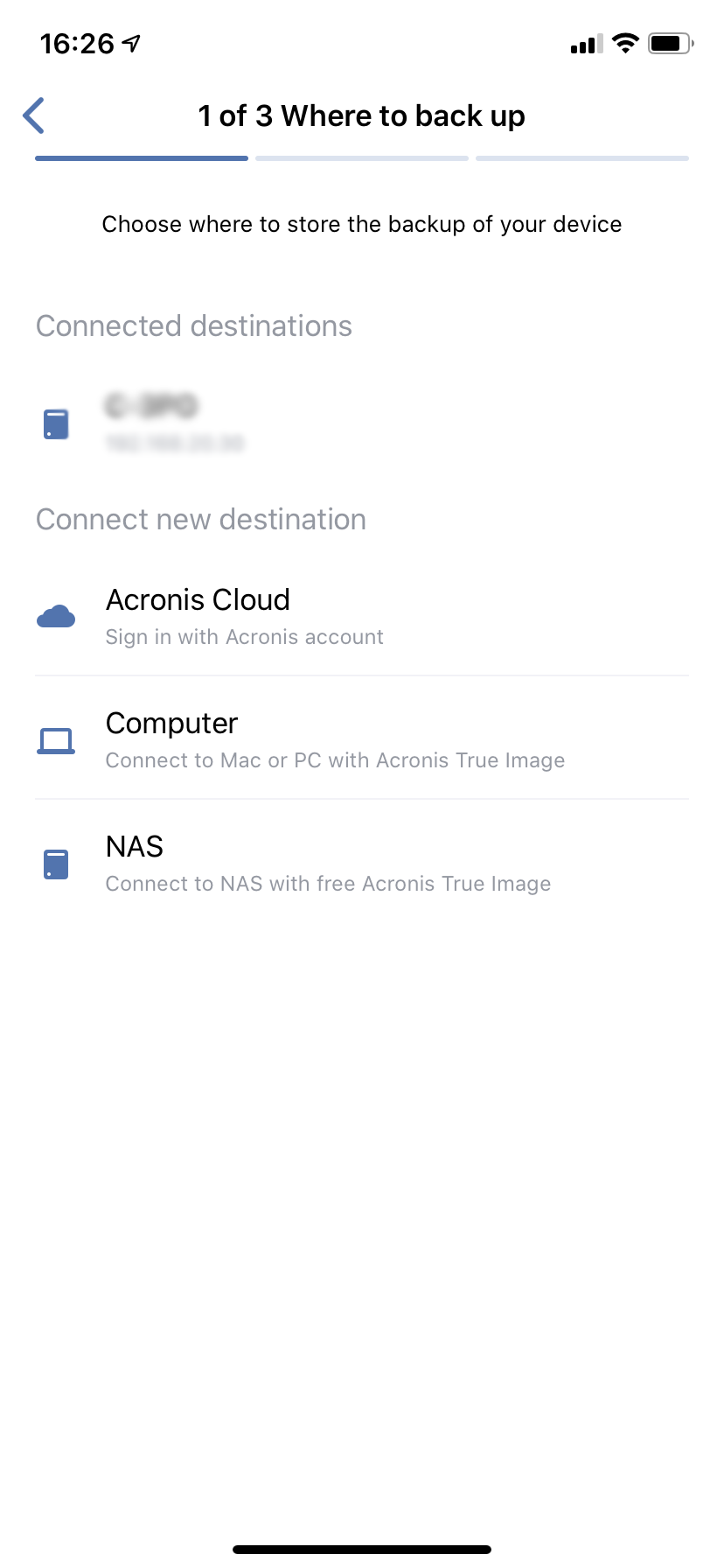Select the connected destination with blurred name
The image size is (724, 1568).
point(362,423)
